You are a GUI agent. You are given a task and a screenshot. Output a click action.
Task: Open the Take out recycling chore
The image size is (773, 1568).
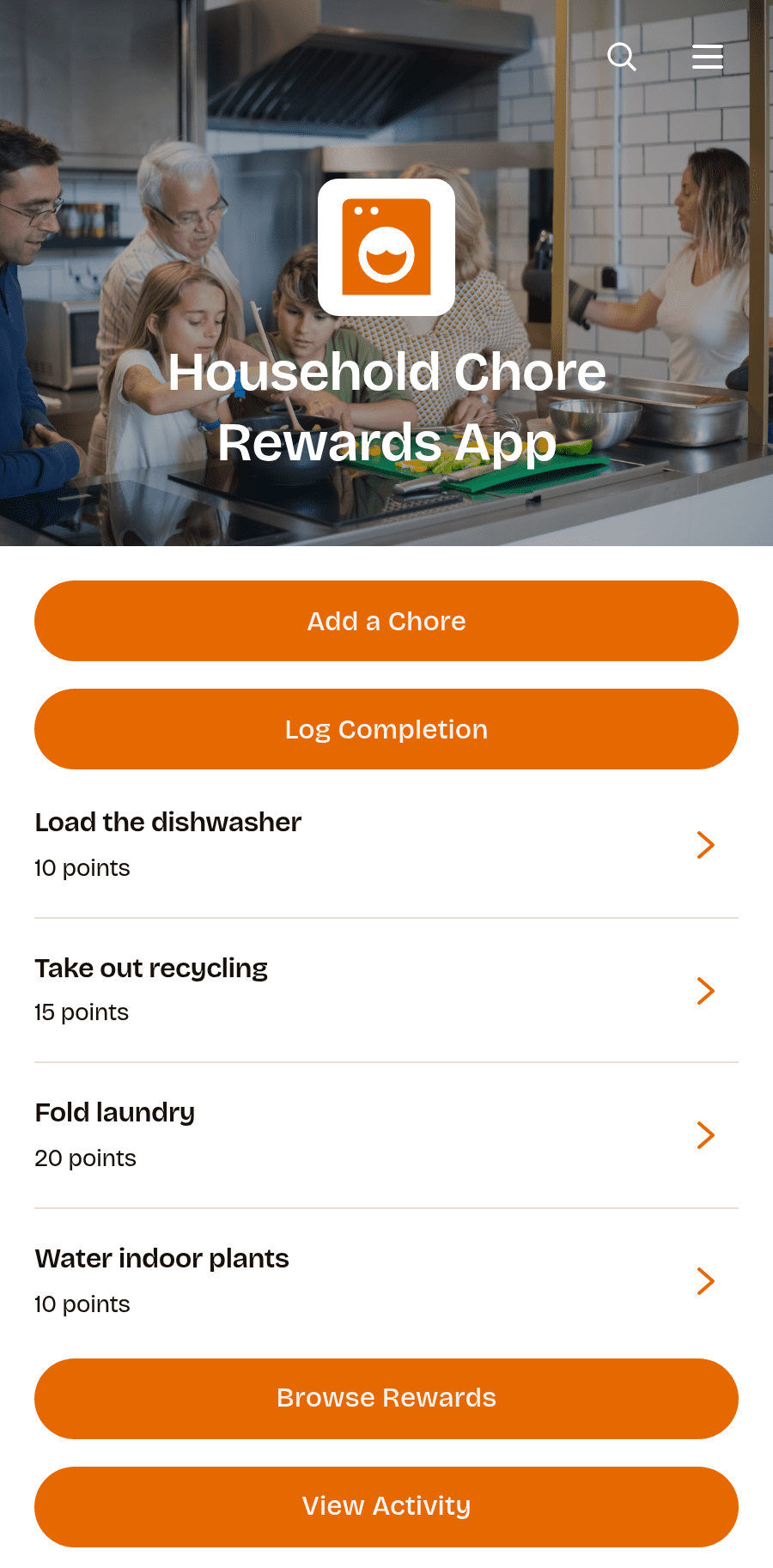pos(386,991)
